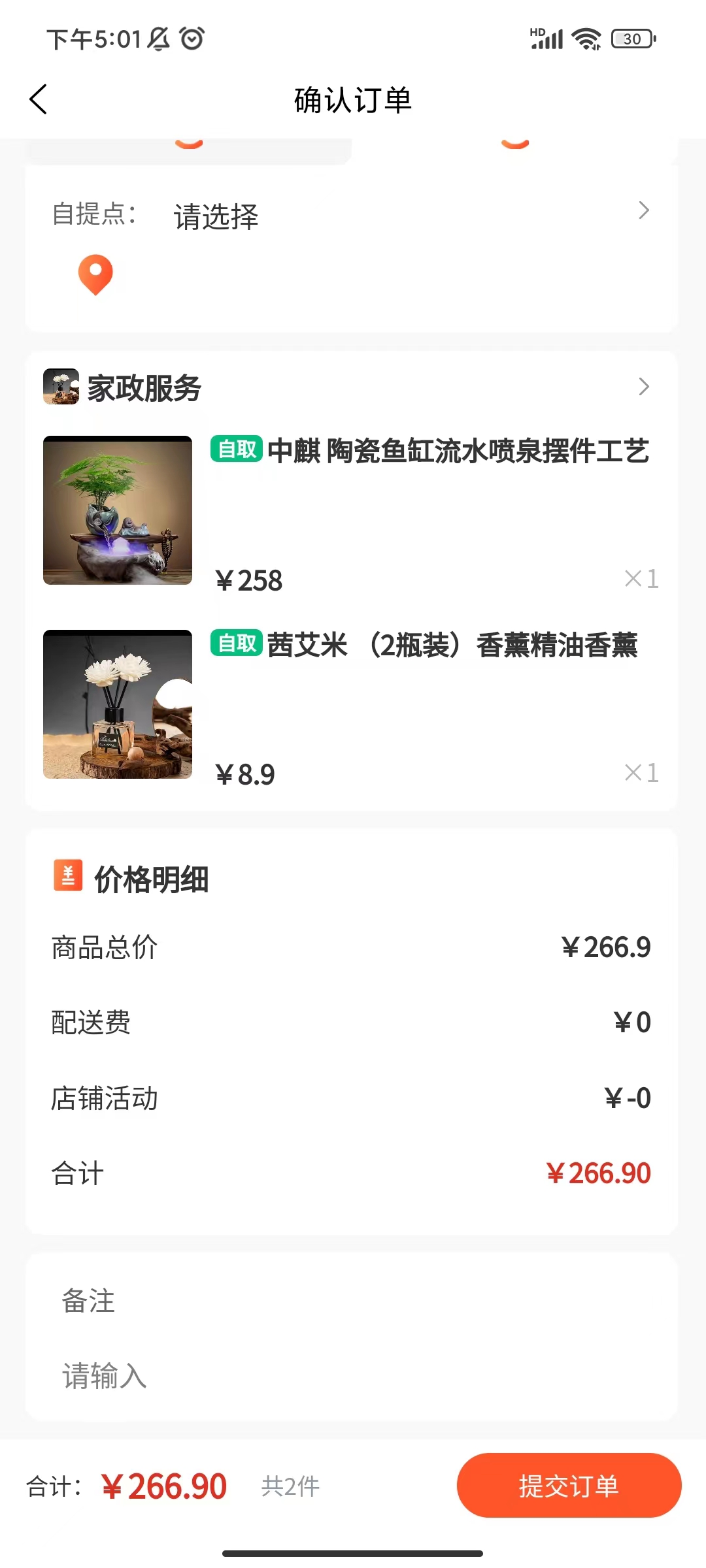Screen dimensions: 706x1568
Task: Tap the total amount ¥266.90 at bottom
Action: (165, 1486)
